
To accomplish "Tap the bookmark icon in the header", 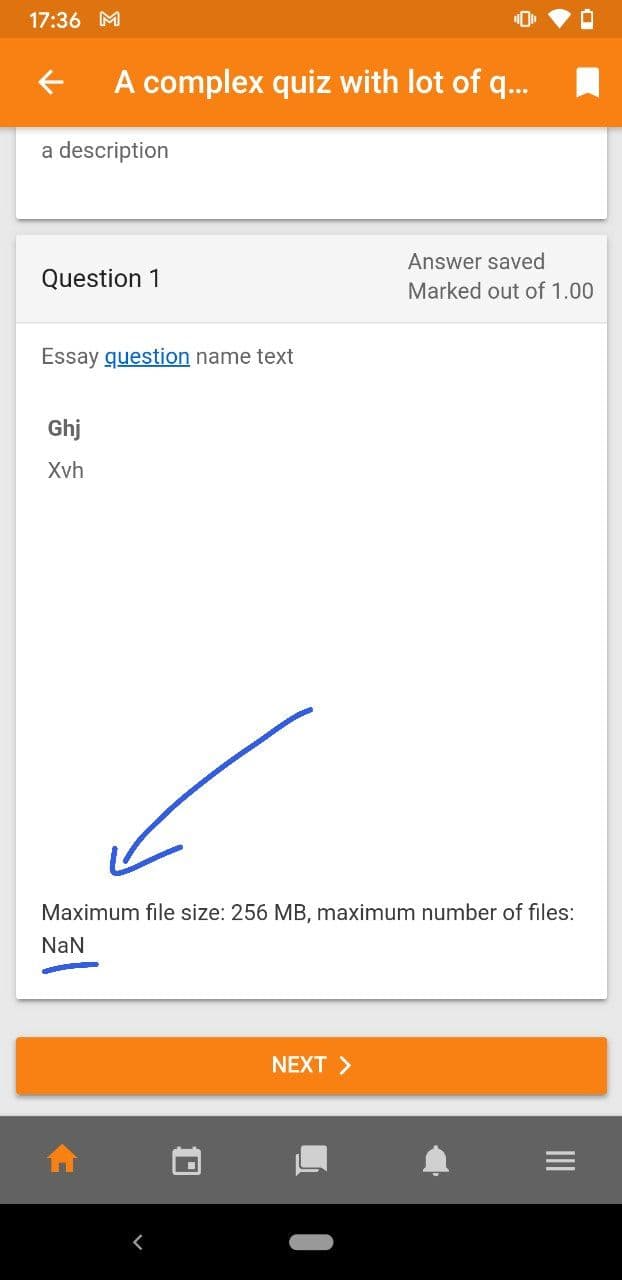I will (x=588, y=83).
